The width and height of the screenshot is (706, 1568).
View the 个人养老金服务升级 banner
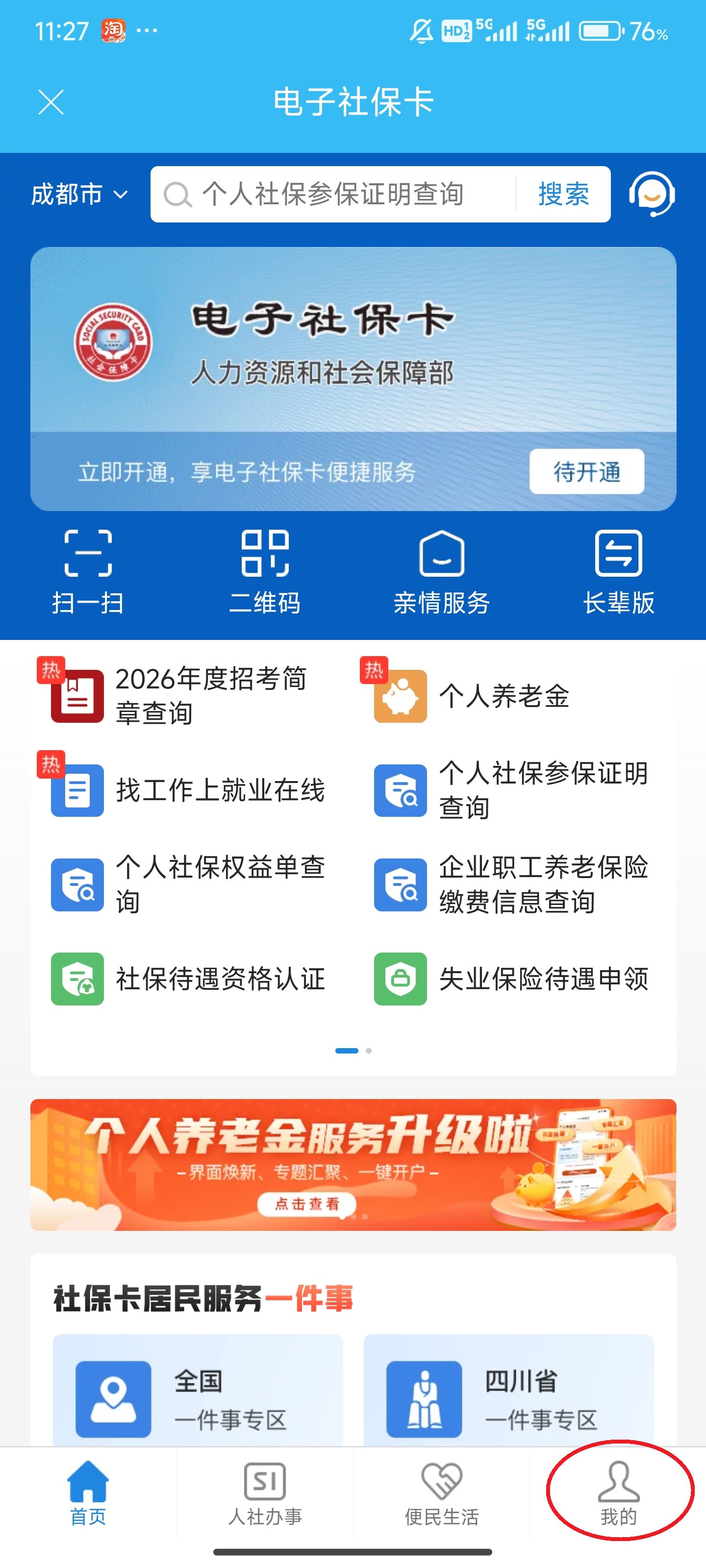point(353,1164)
